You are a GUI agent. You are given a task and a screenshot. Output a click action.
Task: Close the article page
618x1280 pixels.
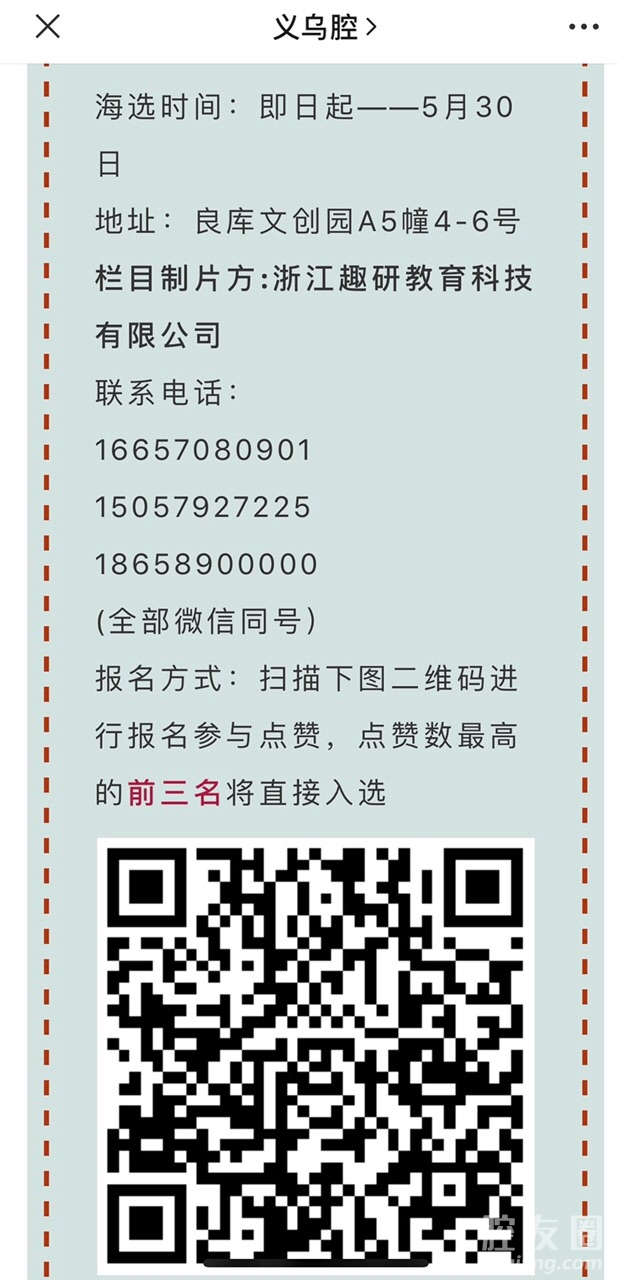47,27
